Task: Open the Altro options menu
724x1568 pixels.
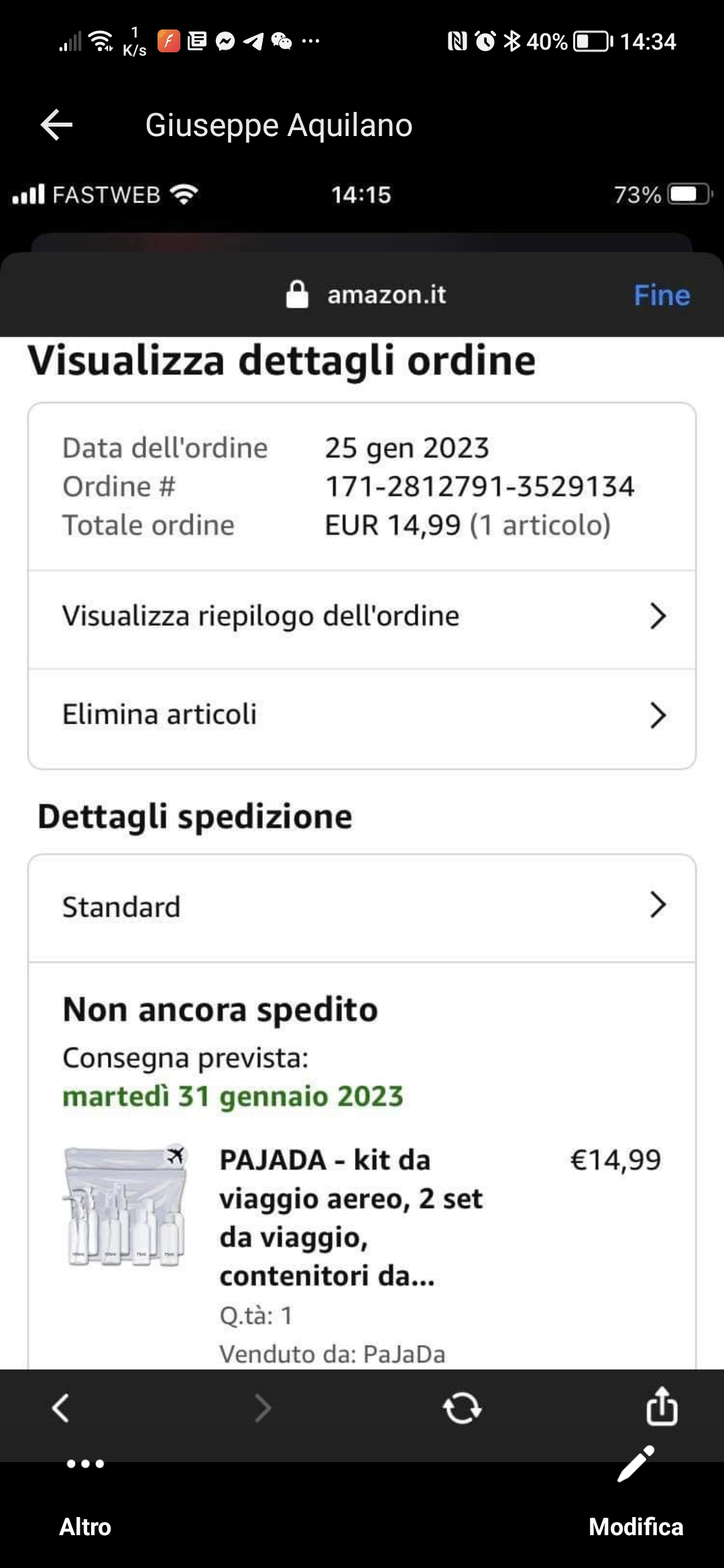Action: point(85,1493)
